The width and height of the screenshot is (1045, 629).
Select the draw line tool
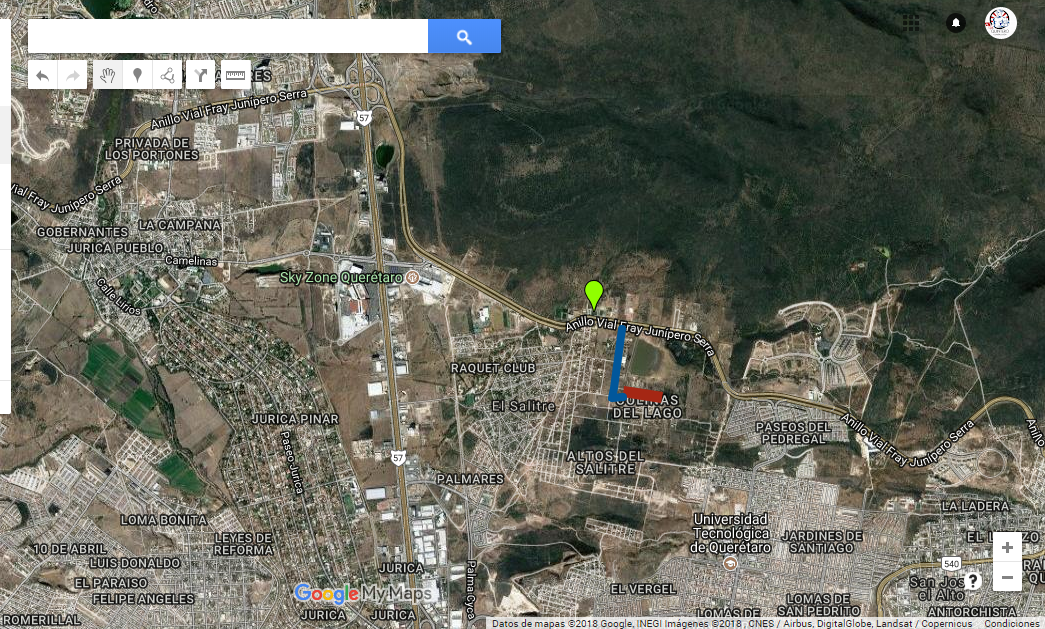167,75
